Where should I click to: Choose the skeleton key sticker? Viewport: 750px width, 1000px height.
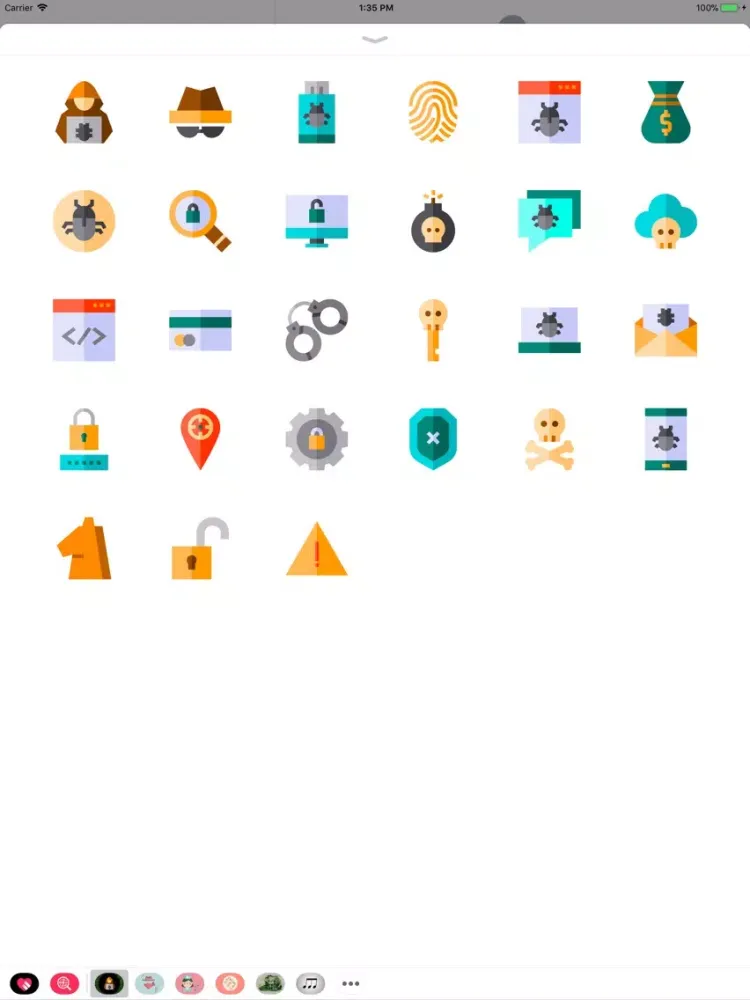click(433, 330)
